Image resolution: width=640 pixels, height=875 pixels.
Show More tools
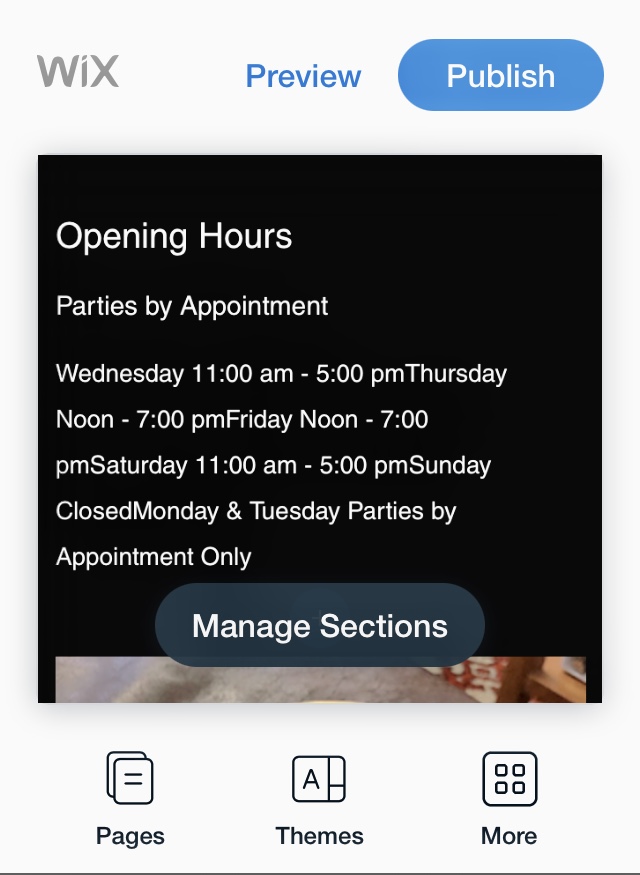point(509,800)
